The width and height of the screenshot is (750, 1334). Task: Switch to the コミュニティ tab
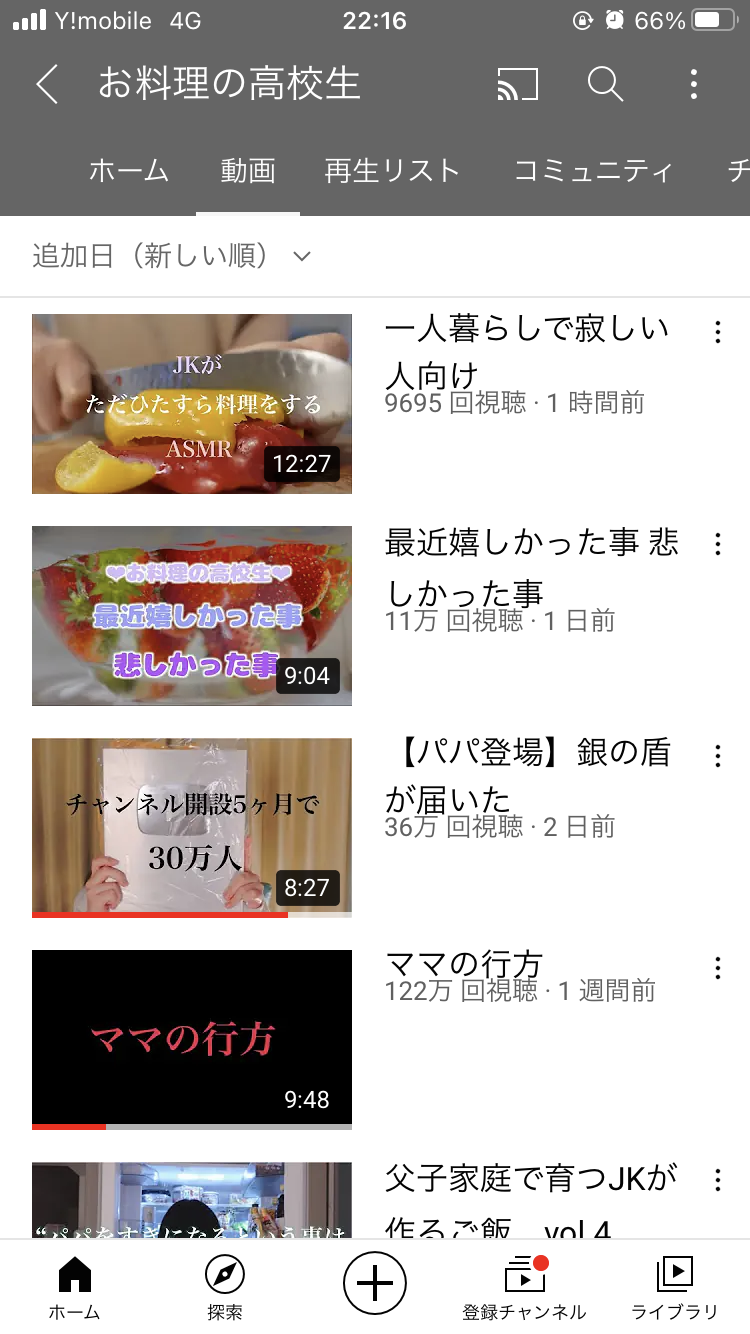(593, 171)
